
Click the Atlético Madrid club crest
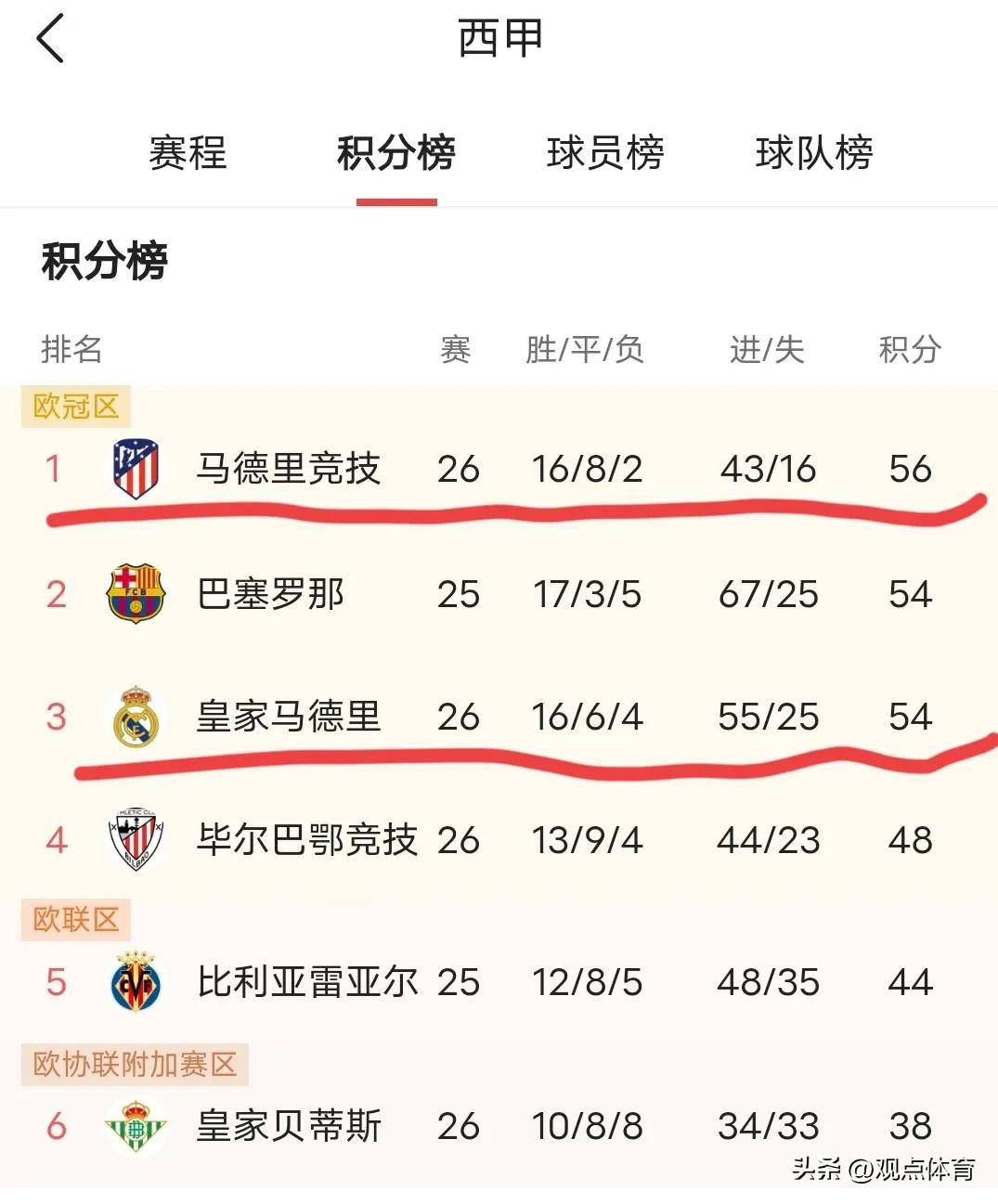tap(136, 469)
